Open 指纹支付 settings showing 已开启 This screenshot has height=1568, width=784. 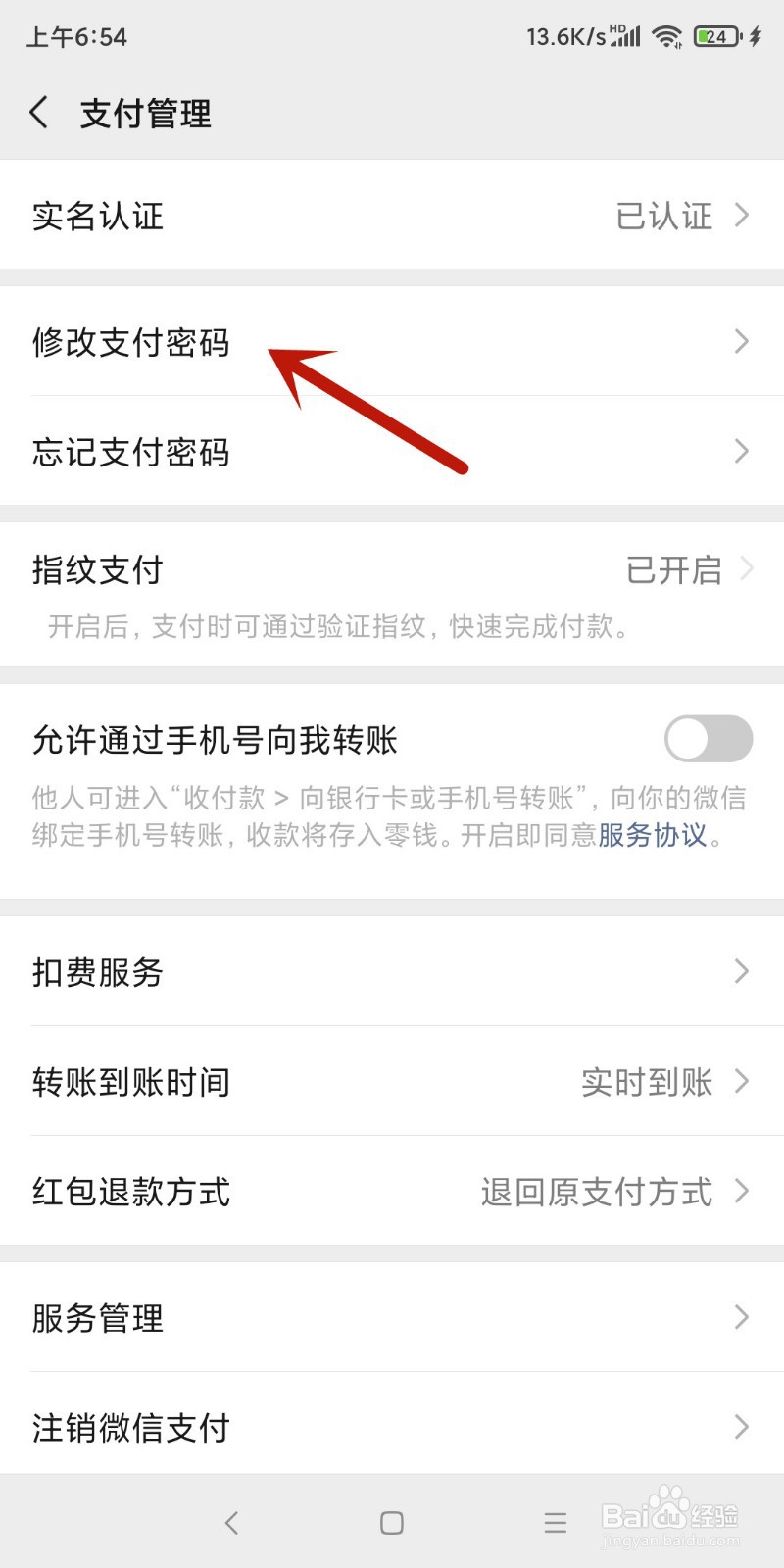click(x=392, y=570)
